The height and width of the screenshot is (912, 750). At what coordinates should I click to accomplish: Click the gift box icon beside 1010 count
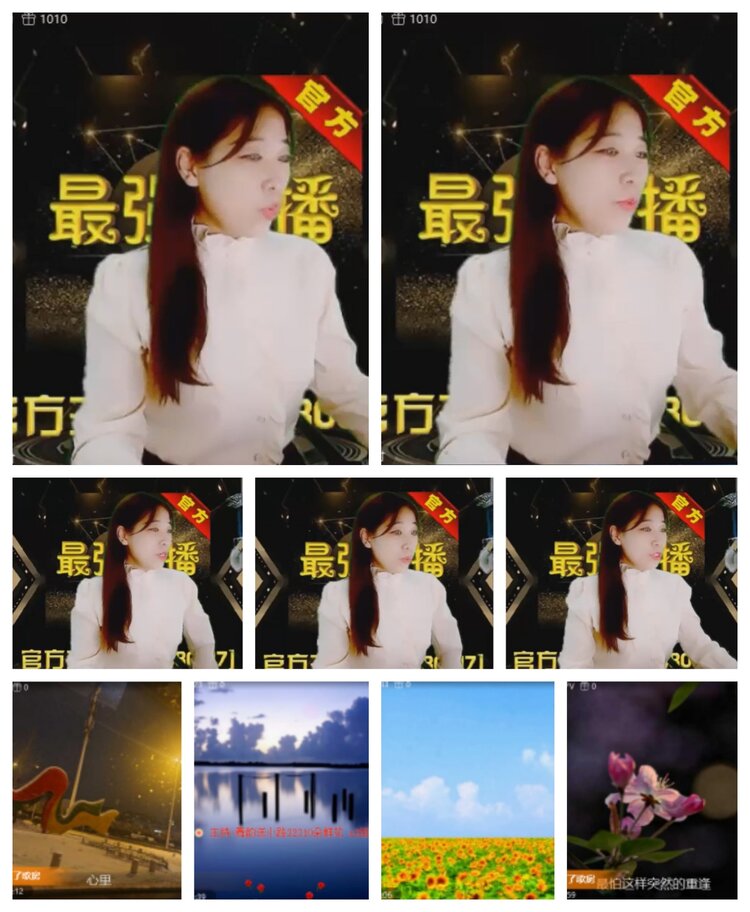click(29, 16)
